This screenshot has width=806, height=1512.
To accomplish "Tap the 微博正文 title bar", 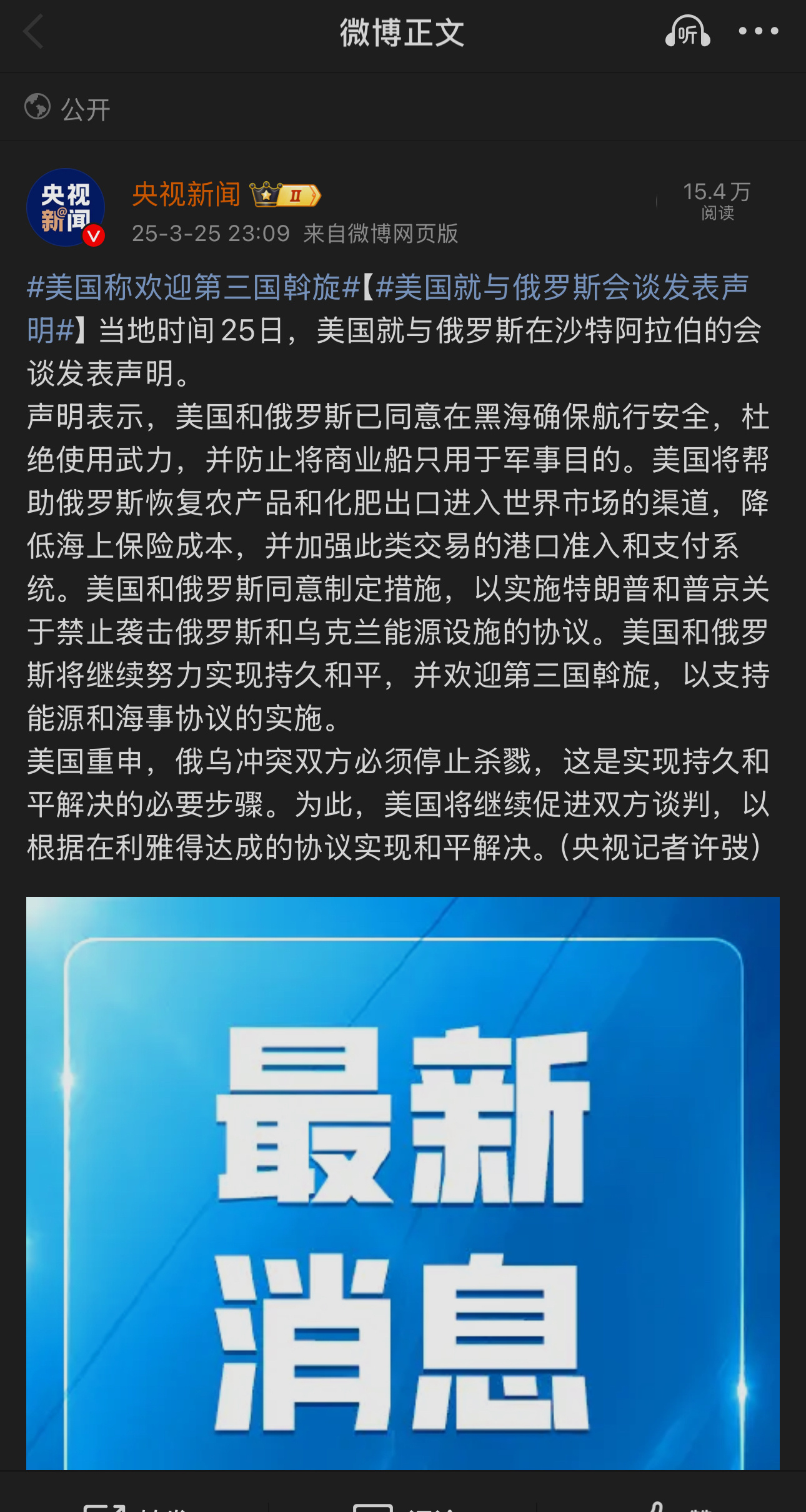I will click(403, 31).
